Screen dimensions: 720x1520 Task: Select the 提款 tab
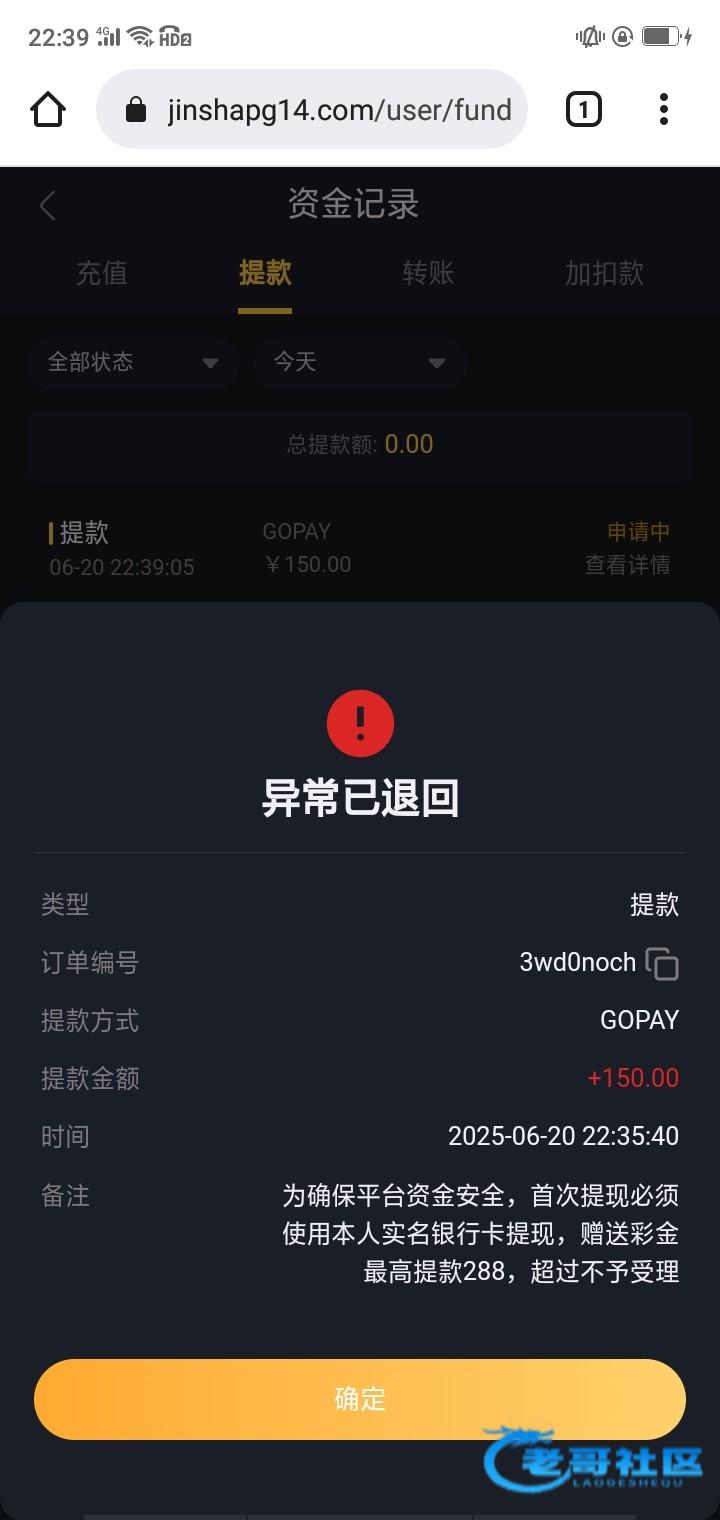click(x=265, y=273)
